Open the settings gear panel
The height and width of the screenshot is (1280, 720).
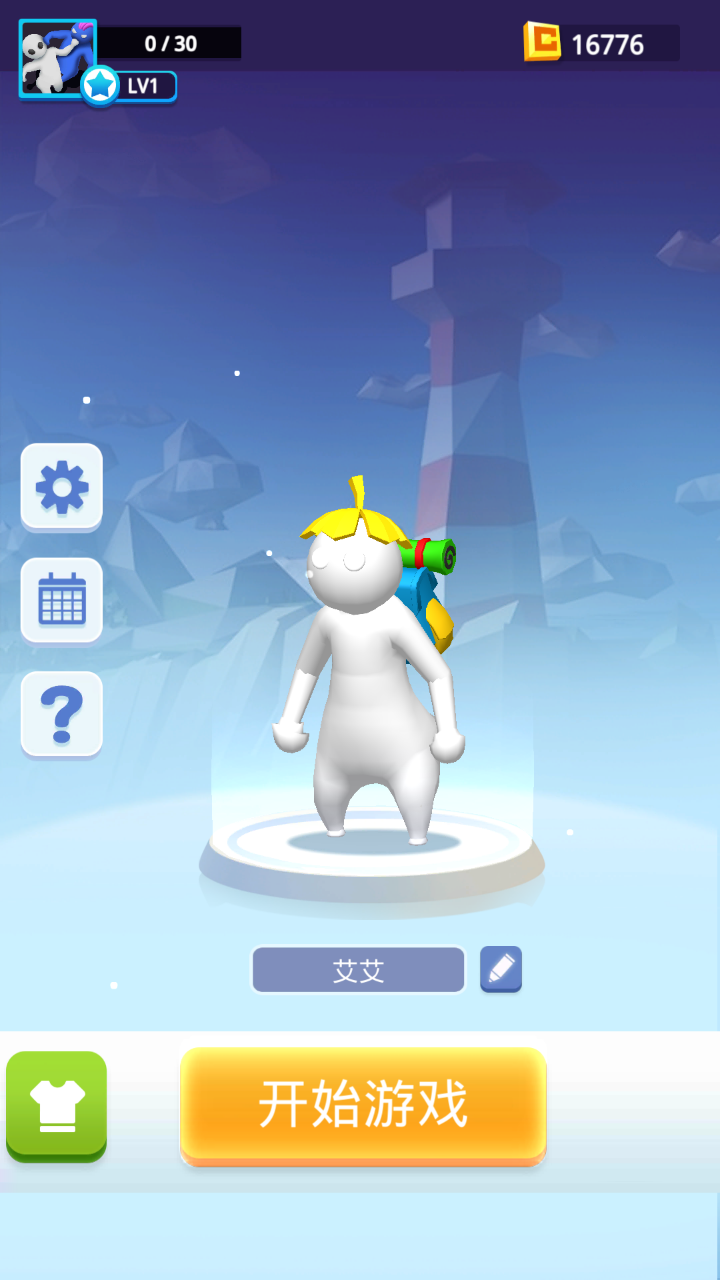click(x=60, y=486)
